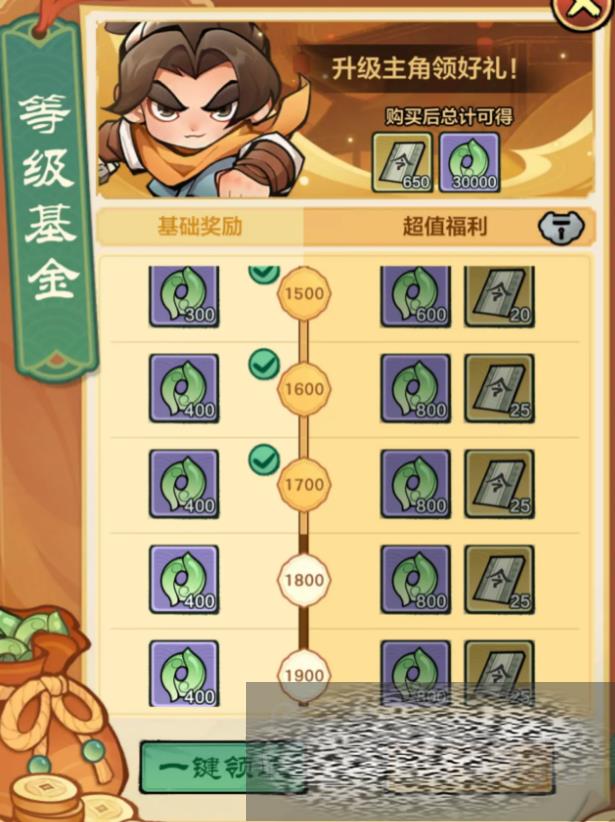The height and width of the screenshot is (822, 615).
Task: Tap the lock icon beside 超值福利
Action: coord(558,228)
